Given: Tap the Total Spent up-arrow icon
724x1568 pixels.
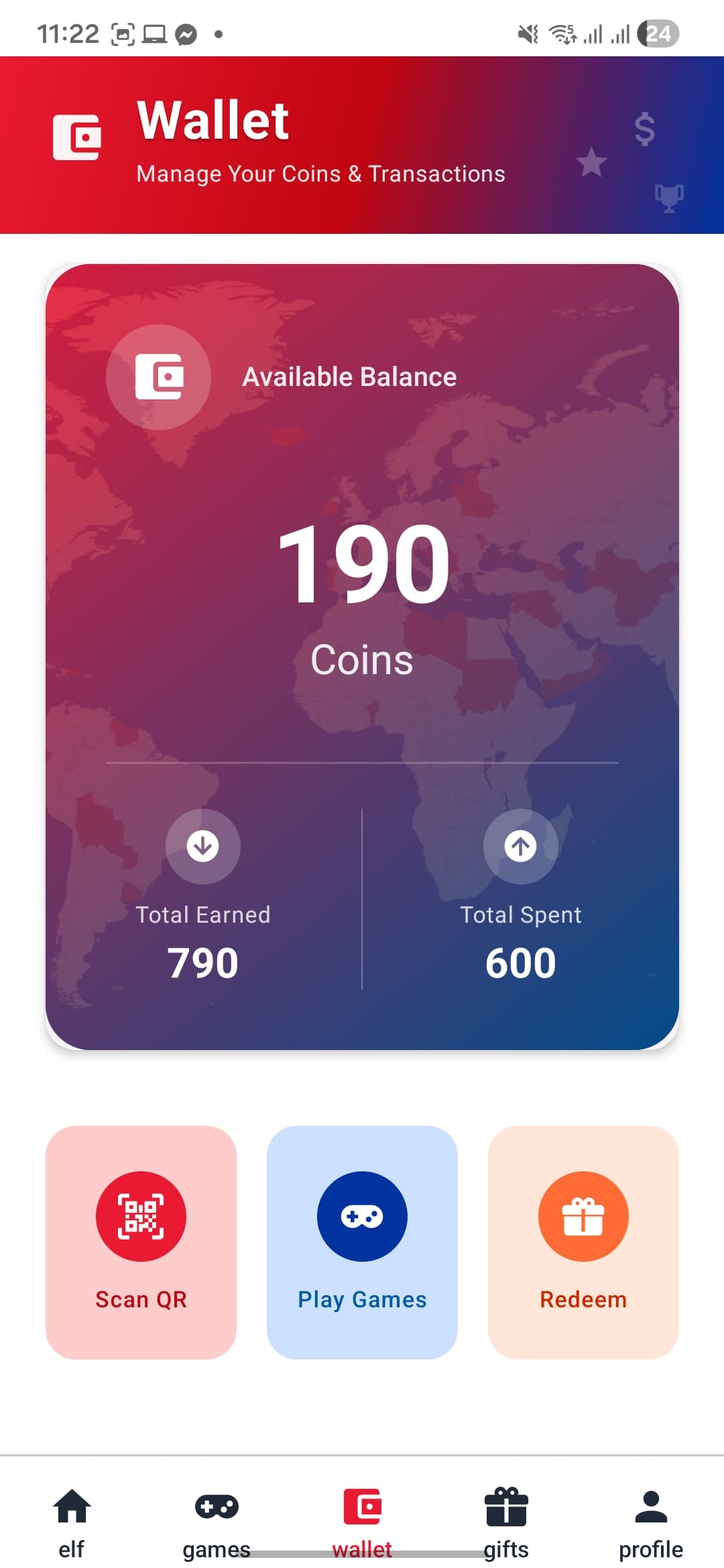Looking at the screenshot, I should click(x=521, y=846).
